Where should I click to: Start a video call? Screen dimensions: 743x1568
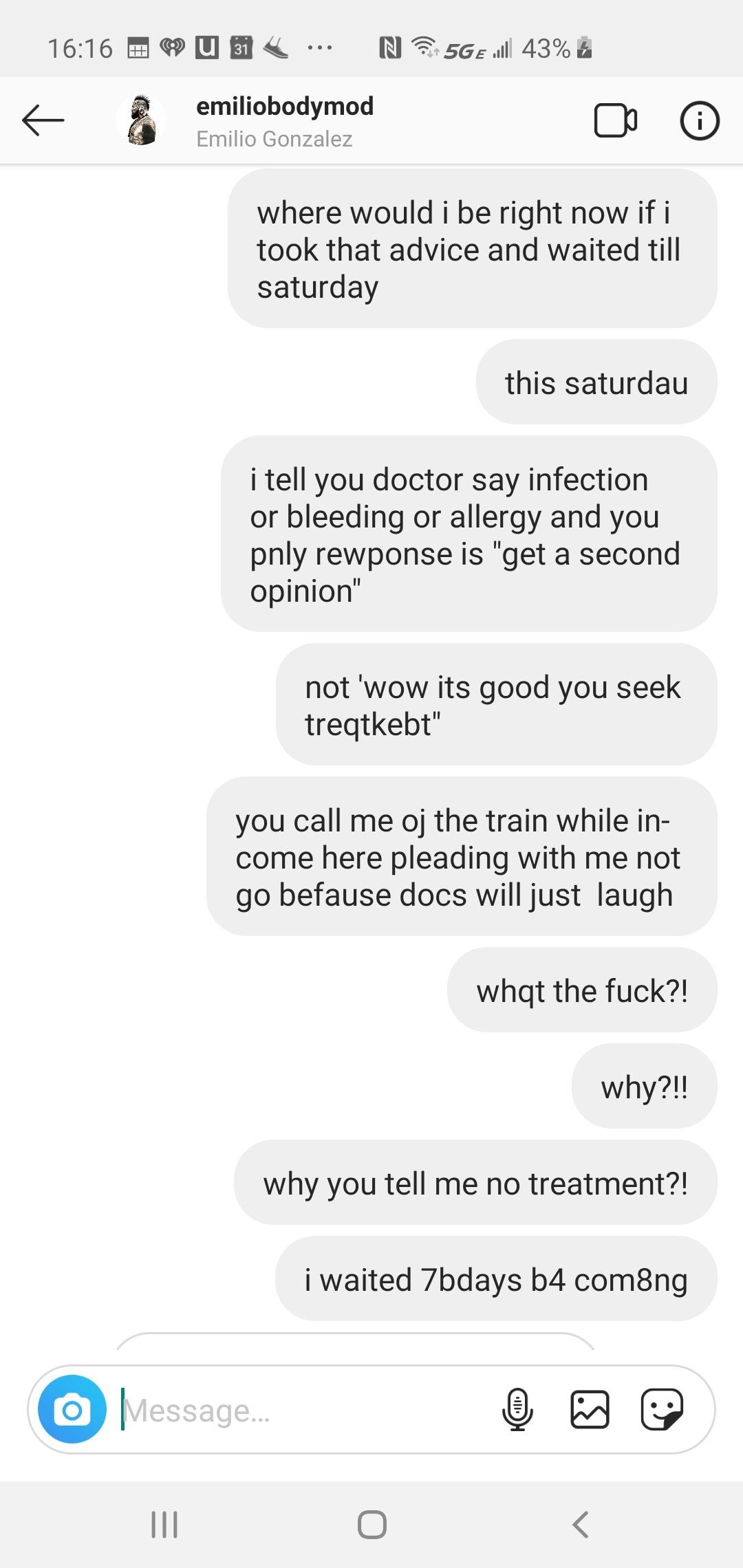point(615,120)
